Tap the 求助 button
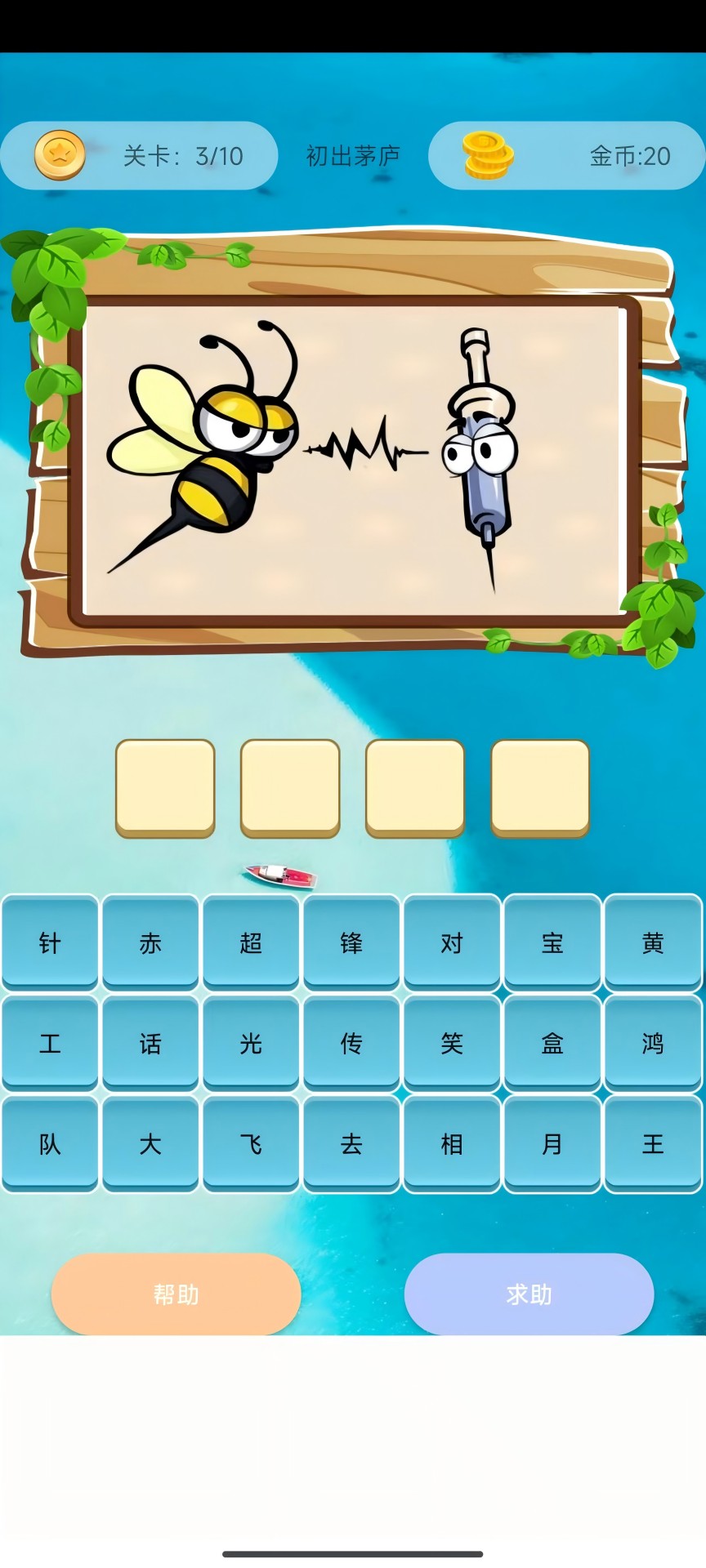 pos(529,1294)
